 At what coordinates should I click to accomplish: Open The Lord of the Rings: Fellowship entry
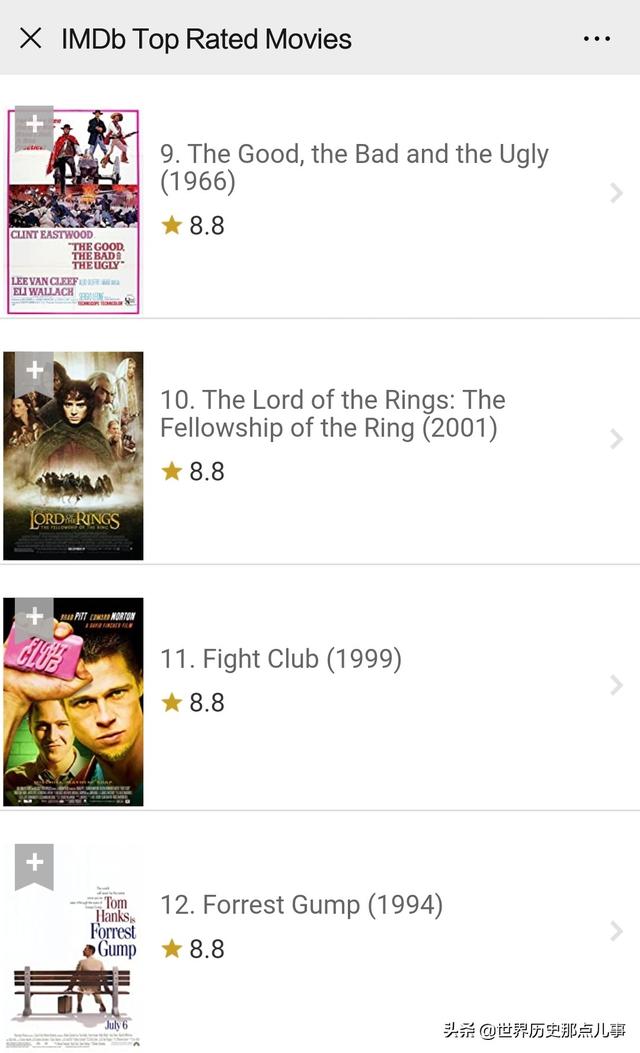(332, 414)
